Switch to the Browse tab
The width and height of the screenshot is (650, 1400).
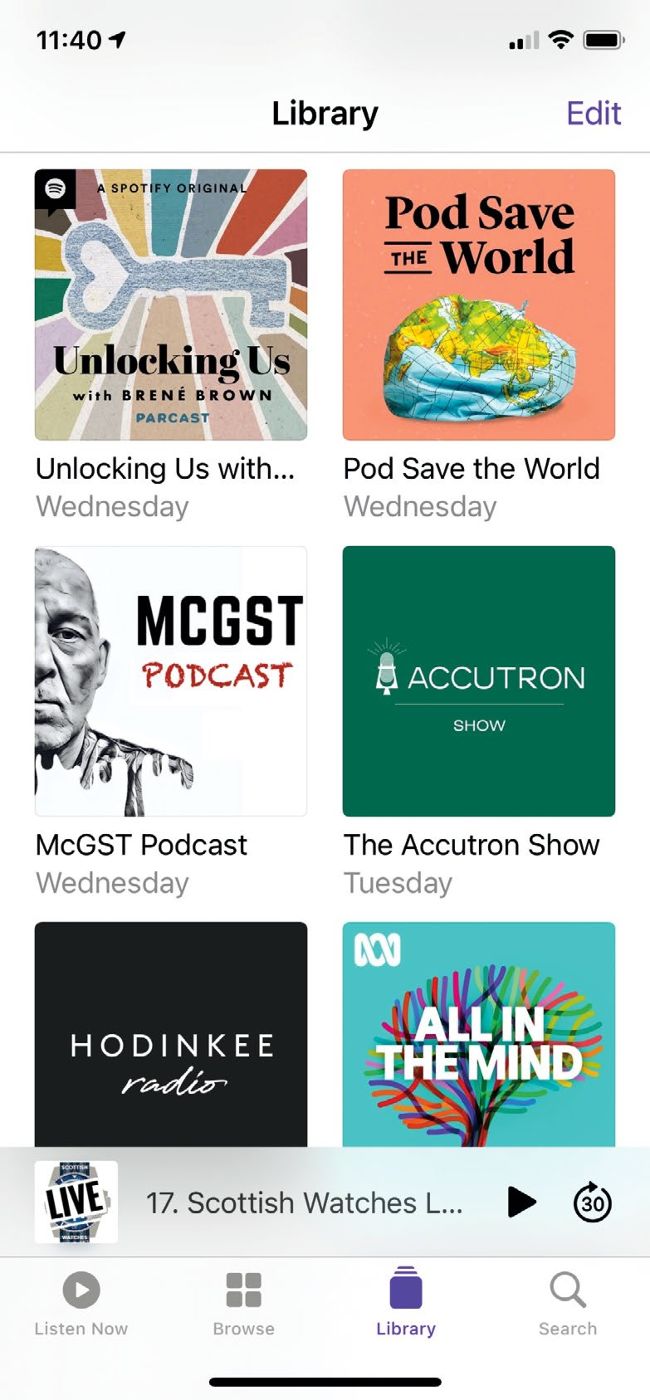click(x=243, y=1304)
